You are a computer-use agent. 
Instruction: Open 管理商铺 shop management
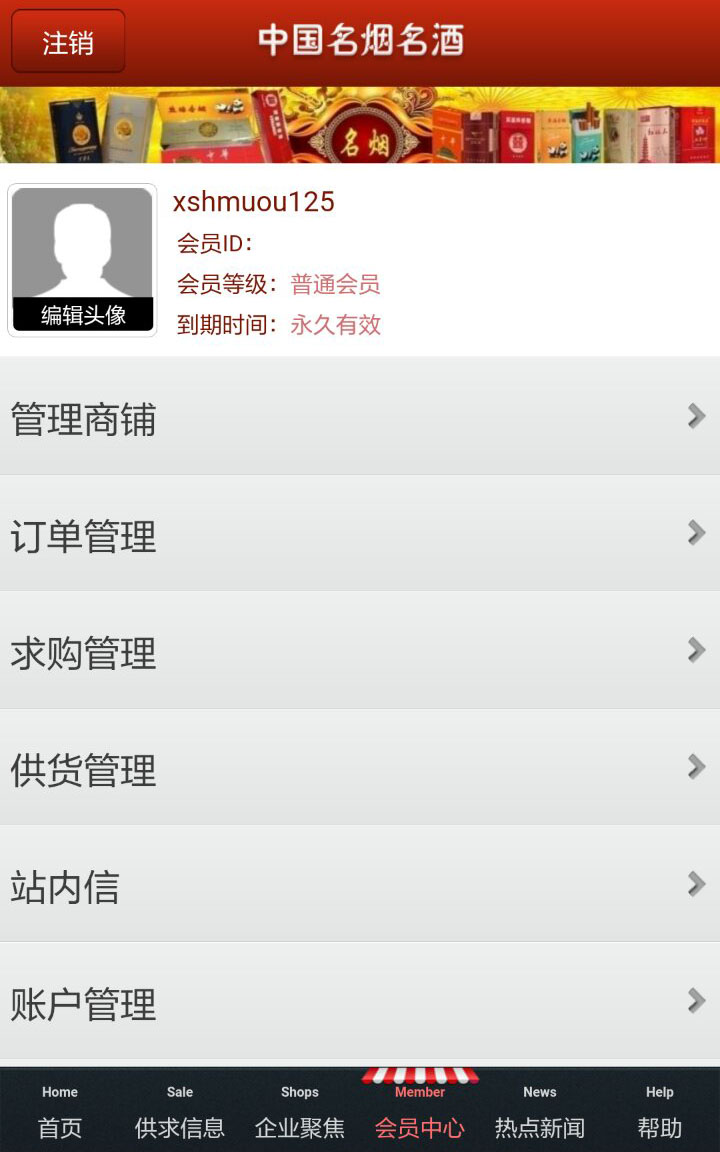coord(360,418)
